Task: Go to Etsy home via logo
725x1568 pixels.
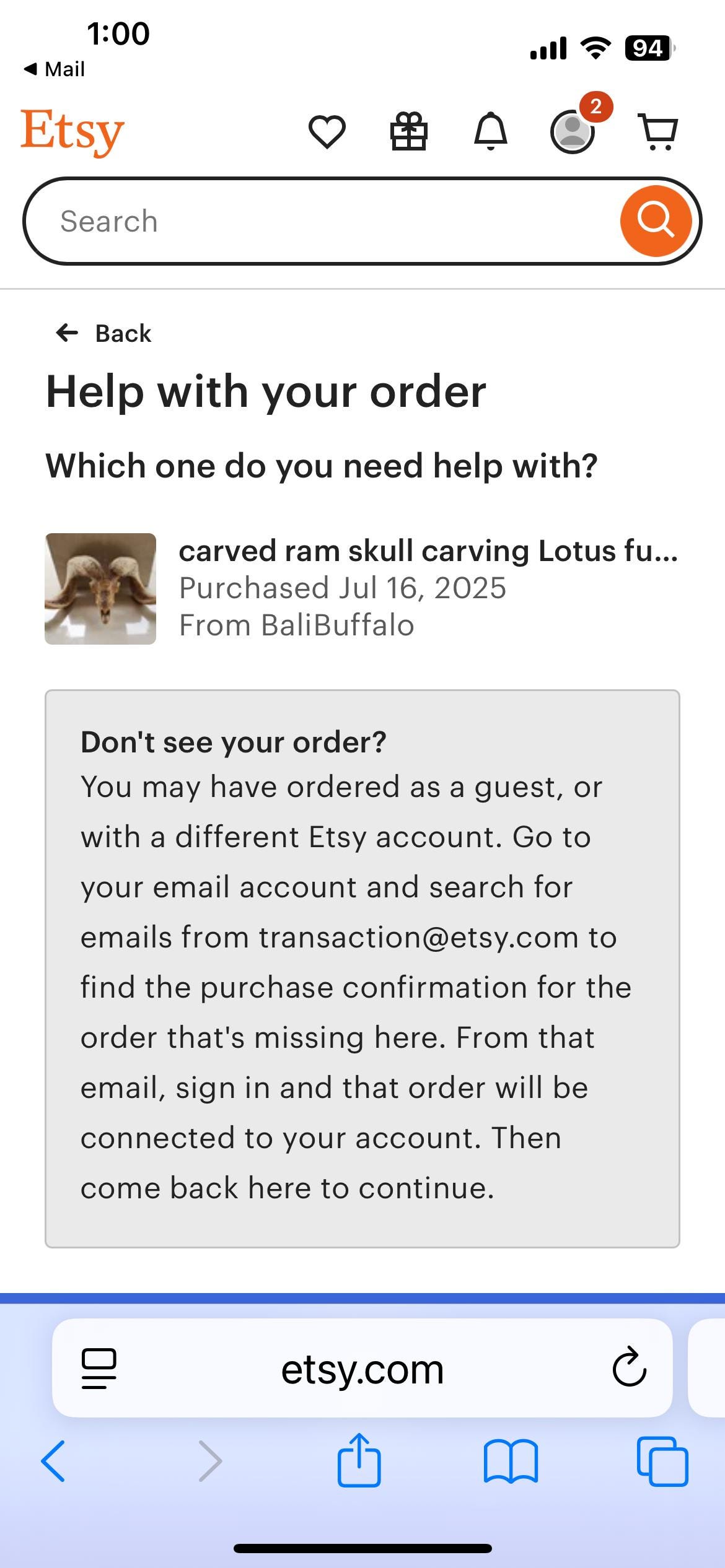Action: click(x=72, y=132)
